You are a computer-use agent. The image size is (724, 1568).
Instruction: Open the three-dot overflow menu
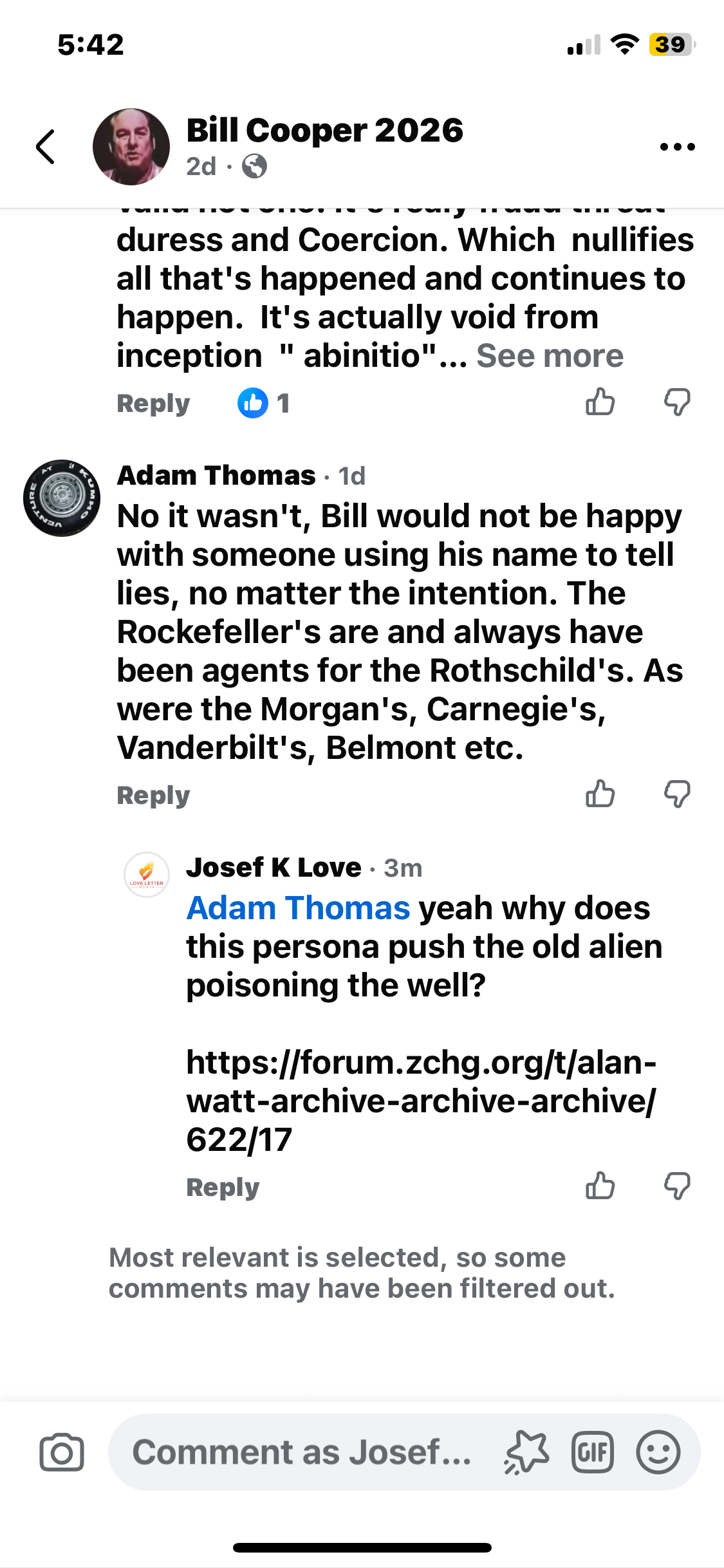click(677, 147)
